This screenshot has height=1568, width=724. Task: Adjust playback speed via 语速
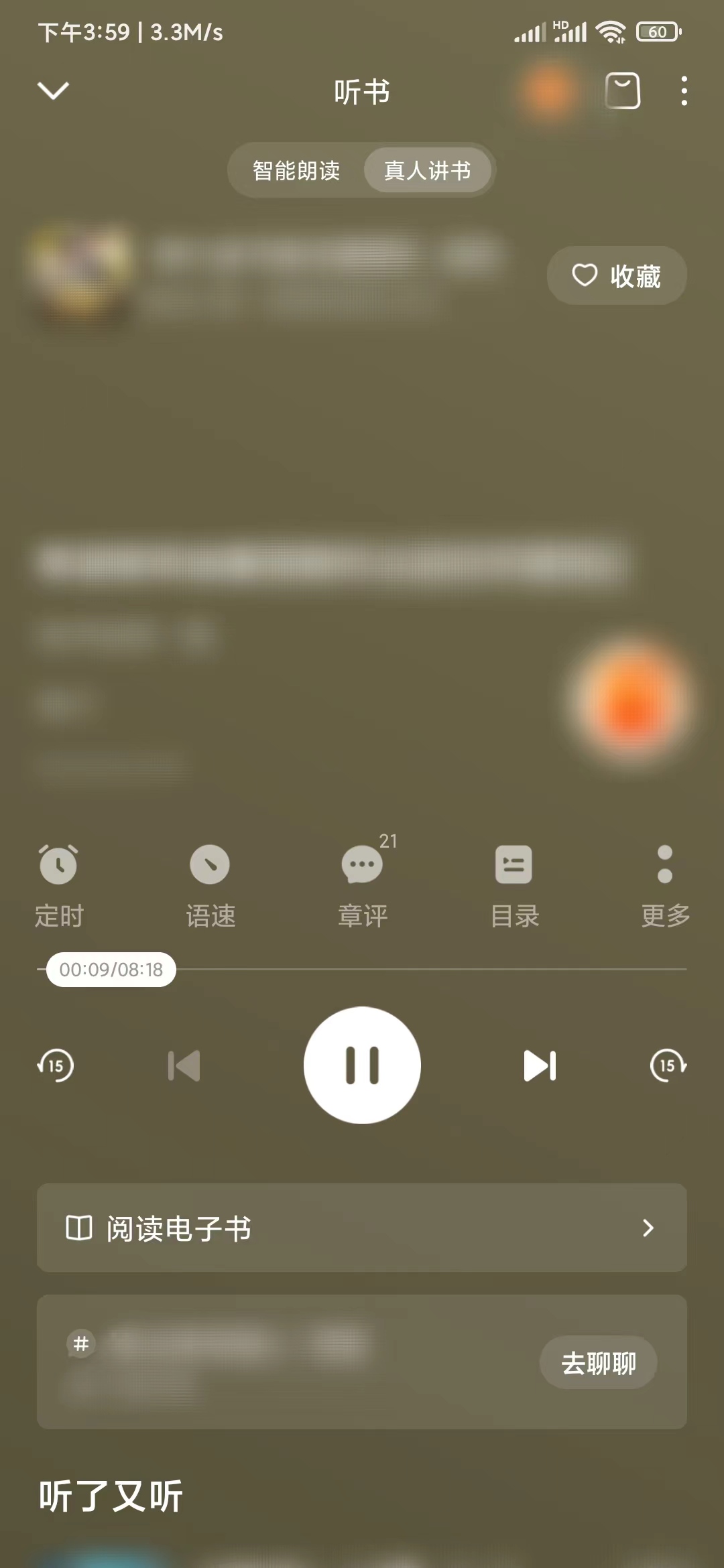coord(210,885)
